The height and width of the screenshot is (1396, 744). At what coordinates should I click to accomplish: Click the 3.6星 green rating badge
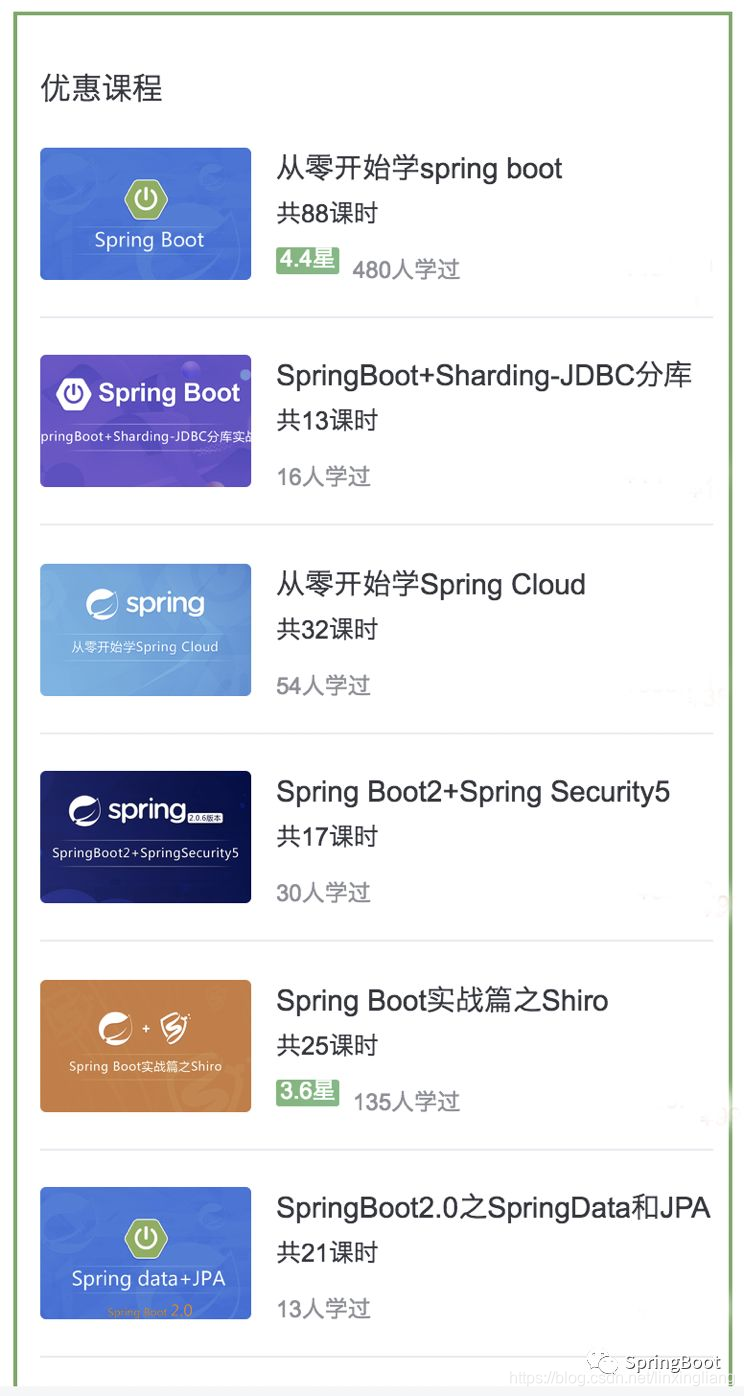pos(307,1092)
